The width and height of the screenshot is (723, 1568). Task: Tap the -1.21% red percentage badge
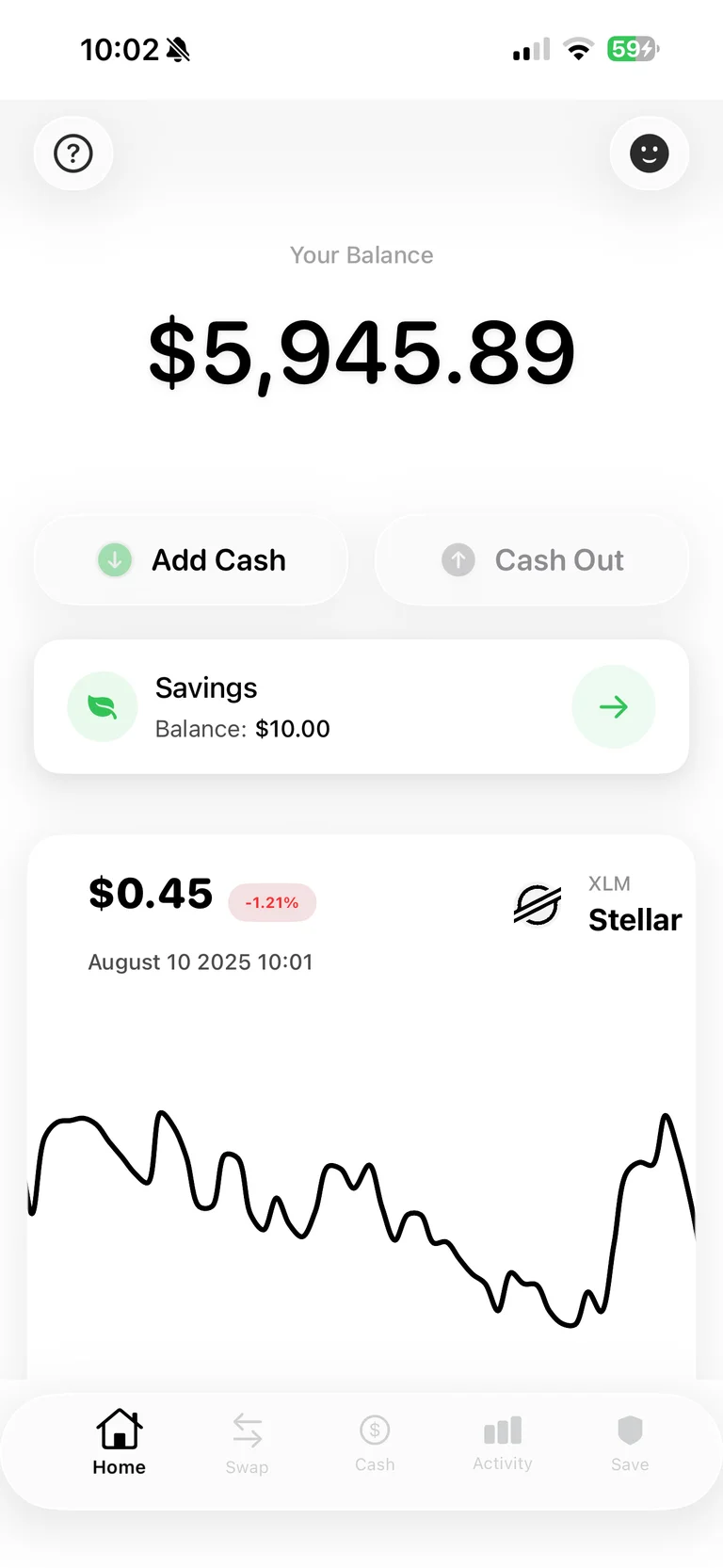(272, 902)
